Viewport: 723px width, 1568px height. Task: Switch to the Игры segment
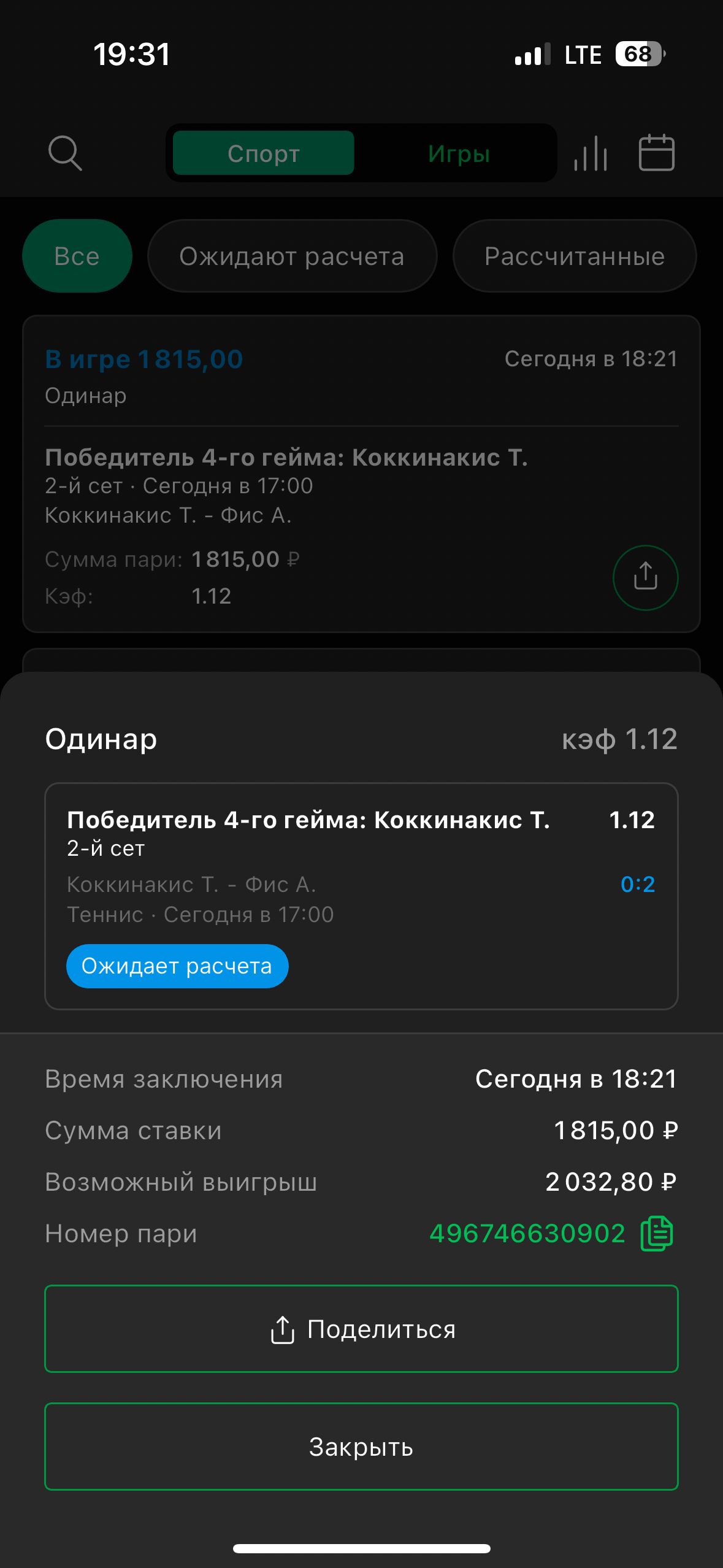pos(459,153)
